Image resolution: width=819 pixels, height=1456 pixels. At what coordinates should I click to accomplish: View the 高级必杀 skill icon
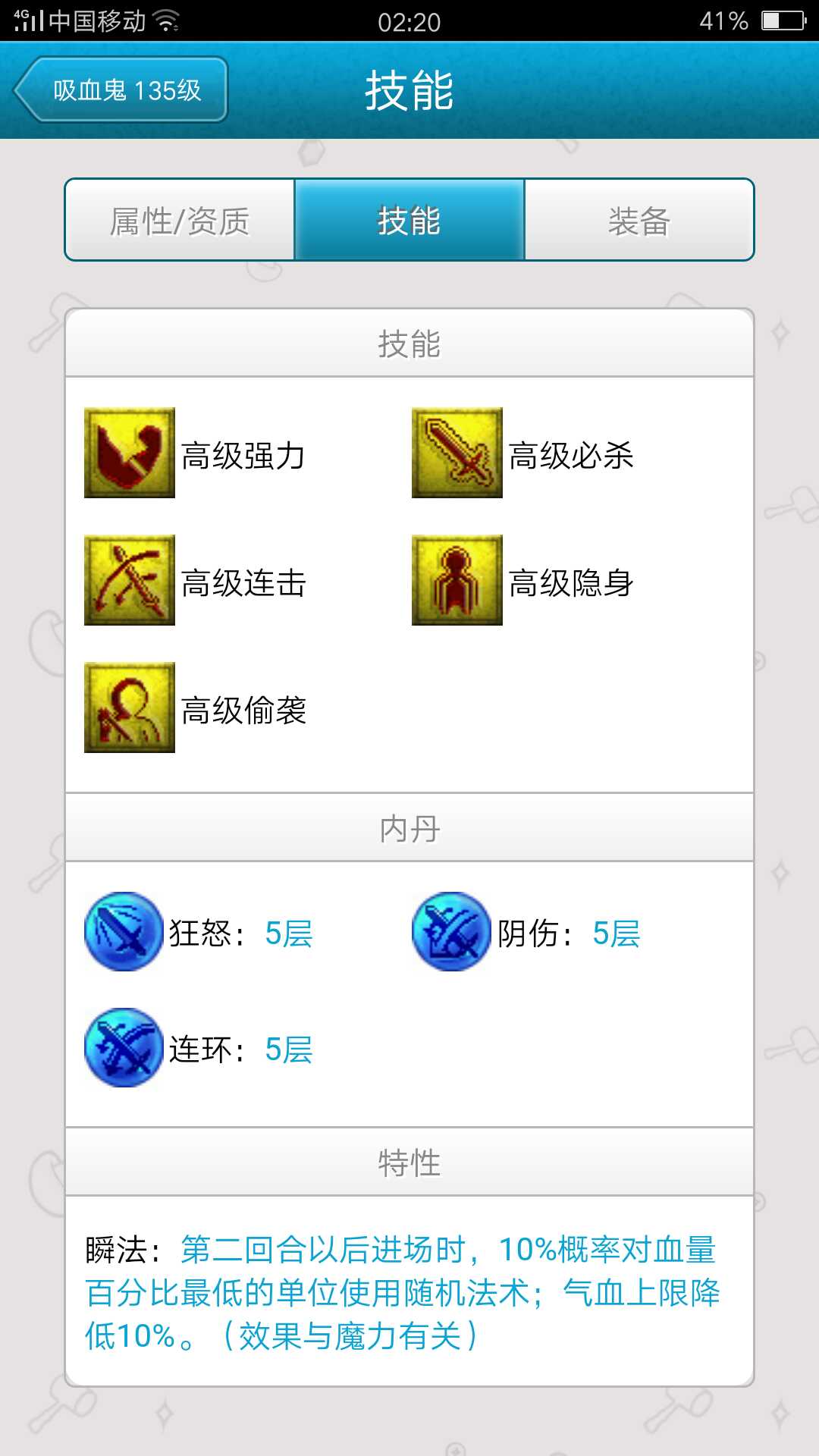tap(457, 453)
